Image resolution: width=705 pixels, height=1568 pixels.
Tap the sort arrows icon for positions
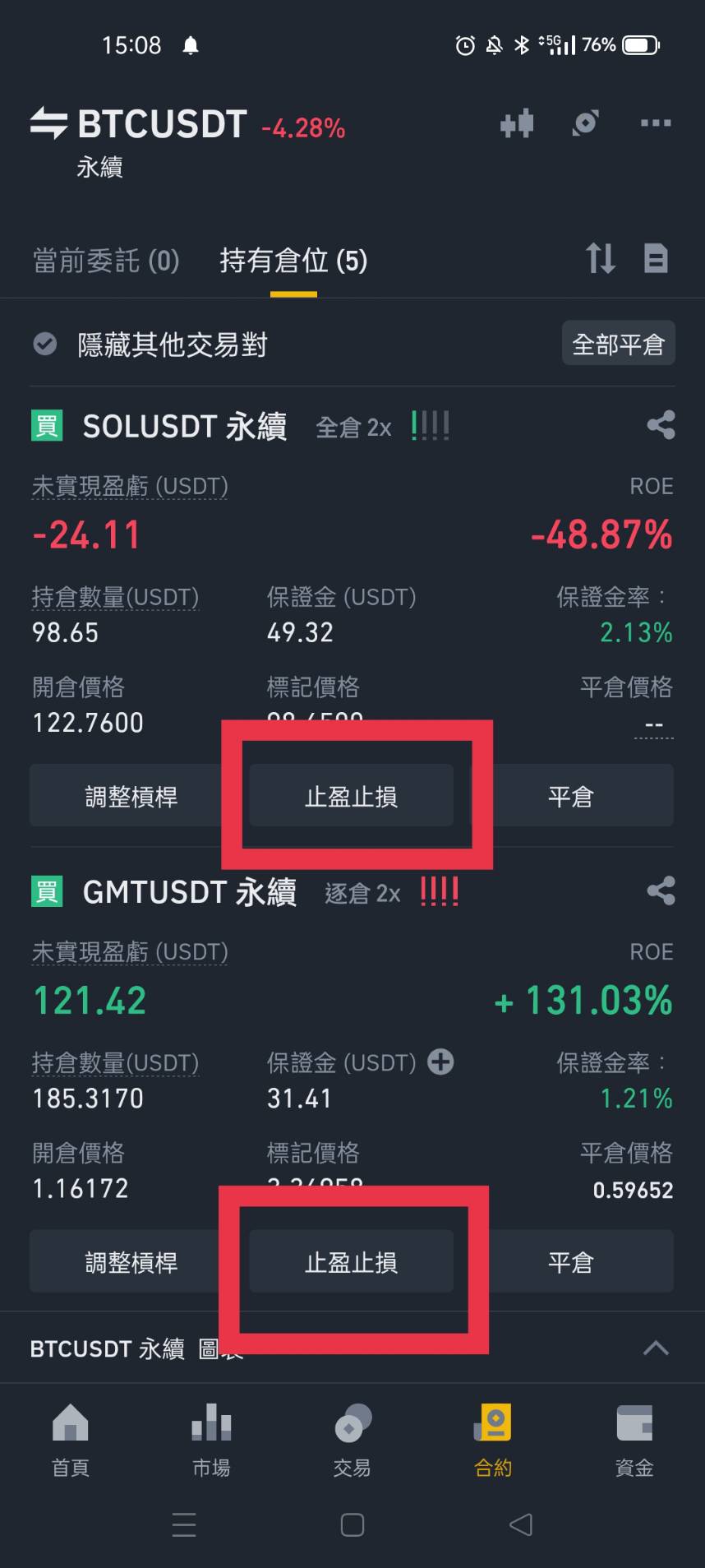point(601,259)
